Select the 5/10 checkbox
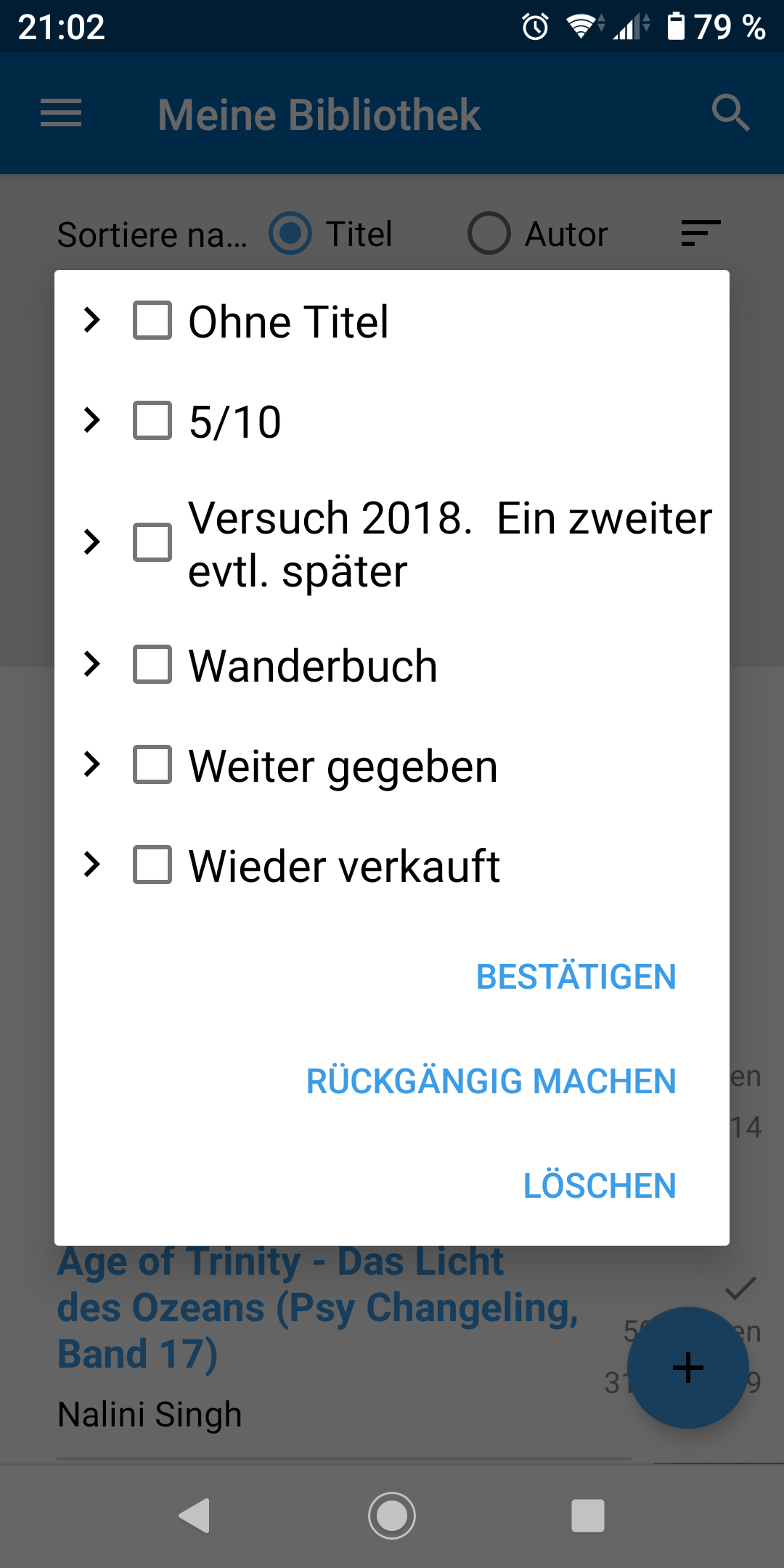Image resolution: width=784 pixels, height=1568 pixels. click(152, 420)
